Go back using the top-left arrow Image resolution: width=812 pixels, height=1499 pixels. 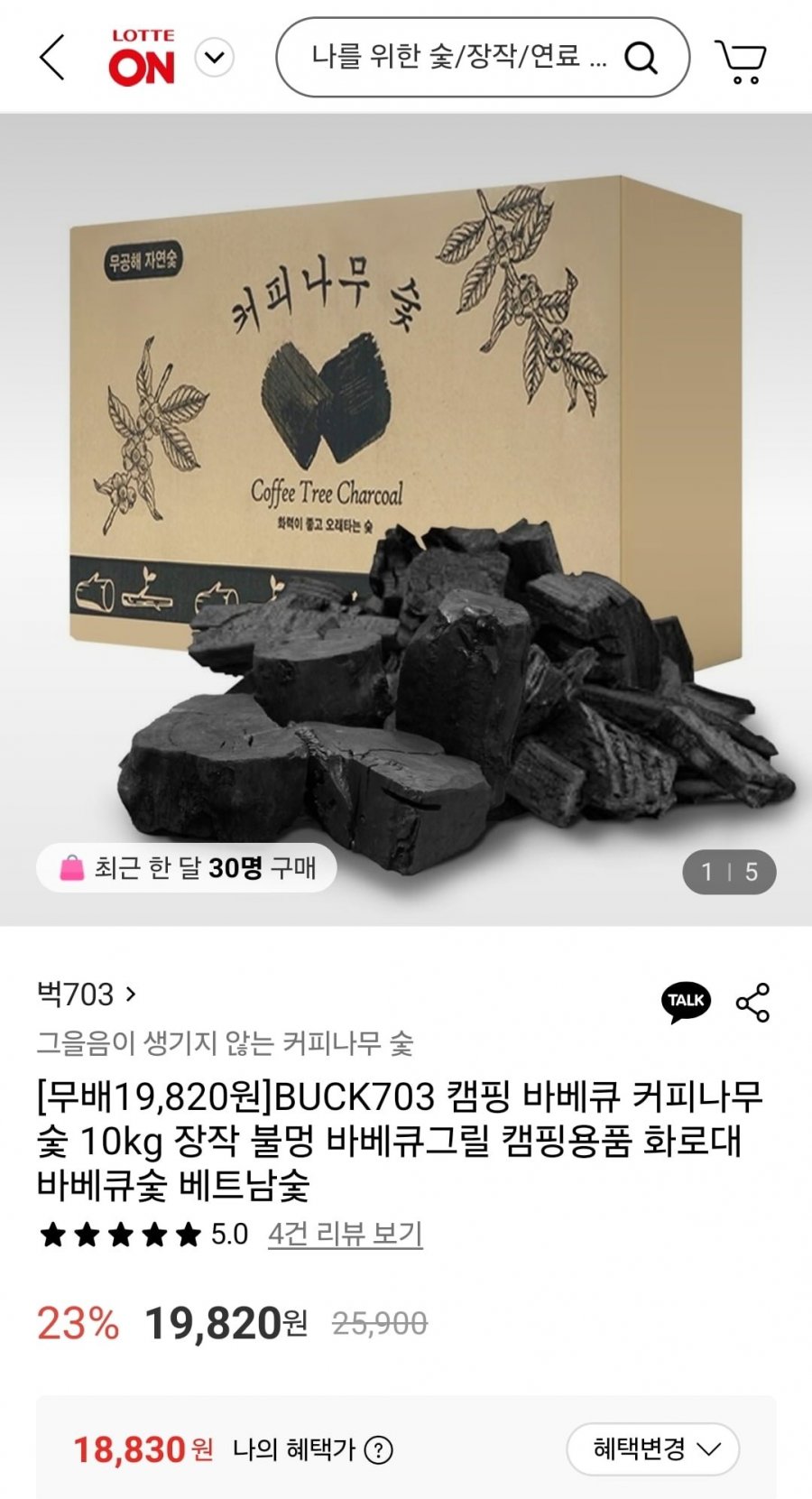[52, 58]
